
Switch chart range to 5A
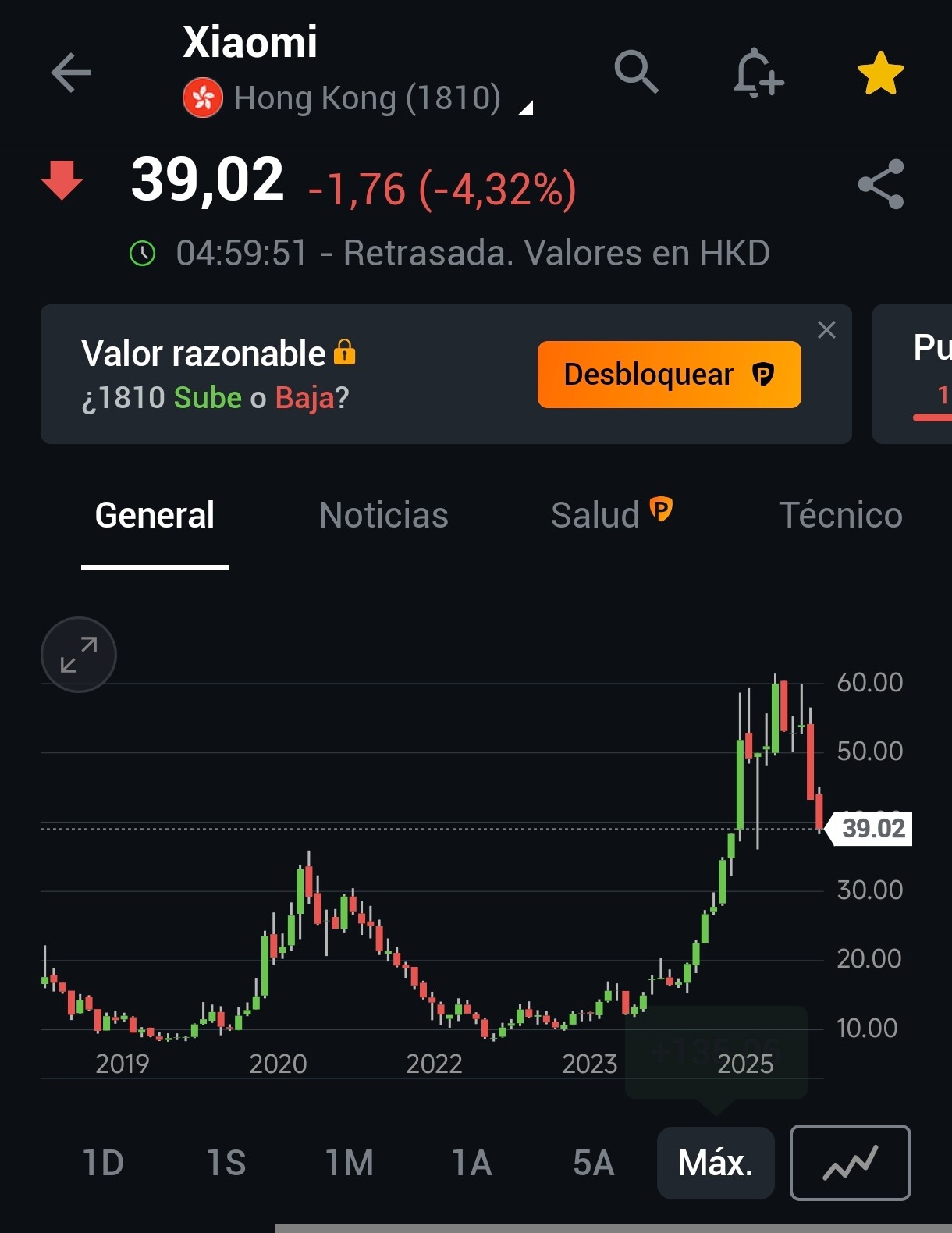(x=593, y=1163)
